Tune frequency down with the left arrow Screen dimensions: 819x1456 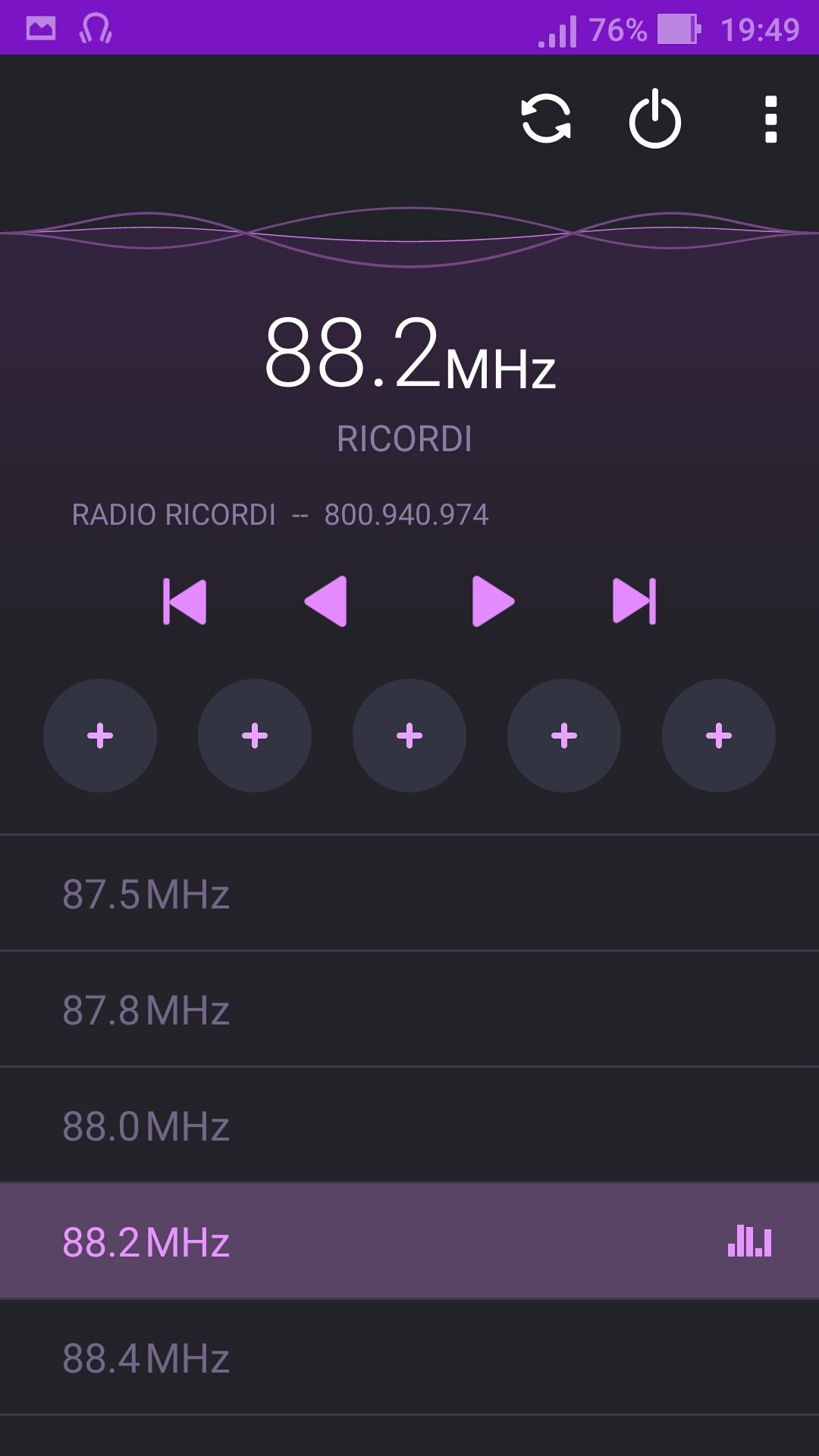325,601
